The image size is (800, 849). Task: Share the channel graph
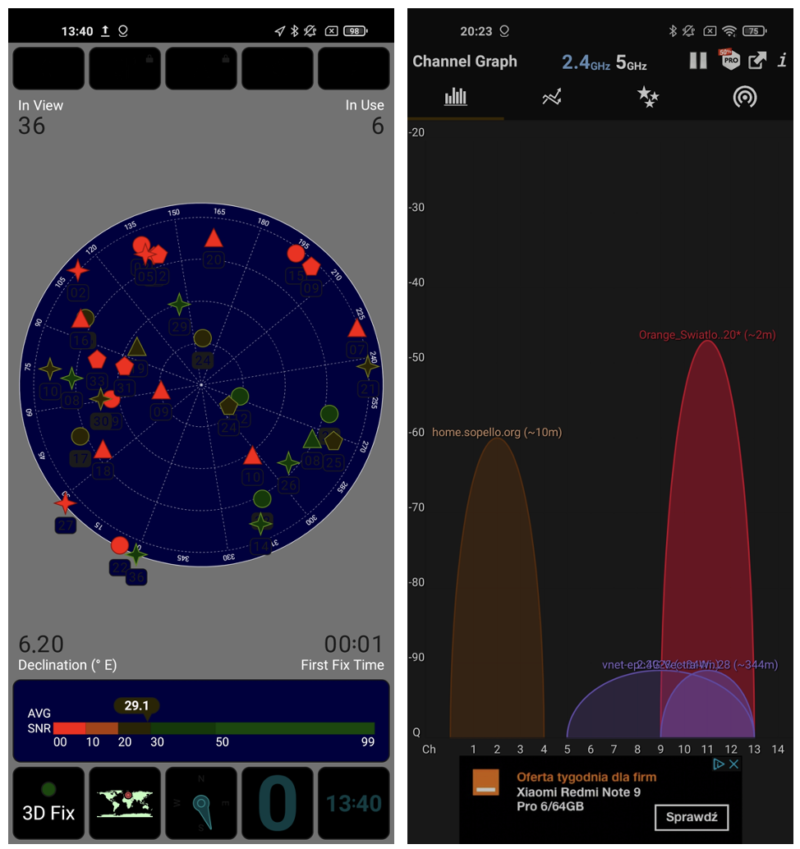coord(759,61)
